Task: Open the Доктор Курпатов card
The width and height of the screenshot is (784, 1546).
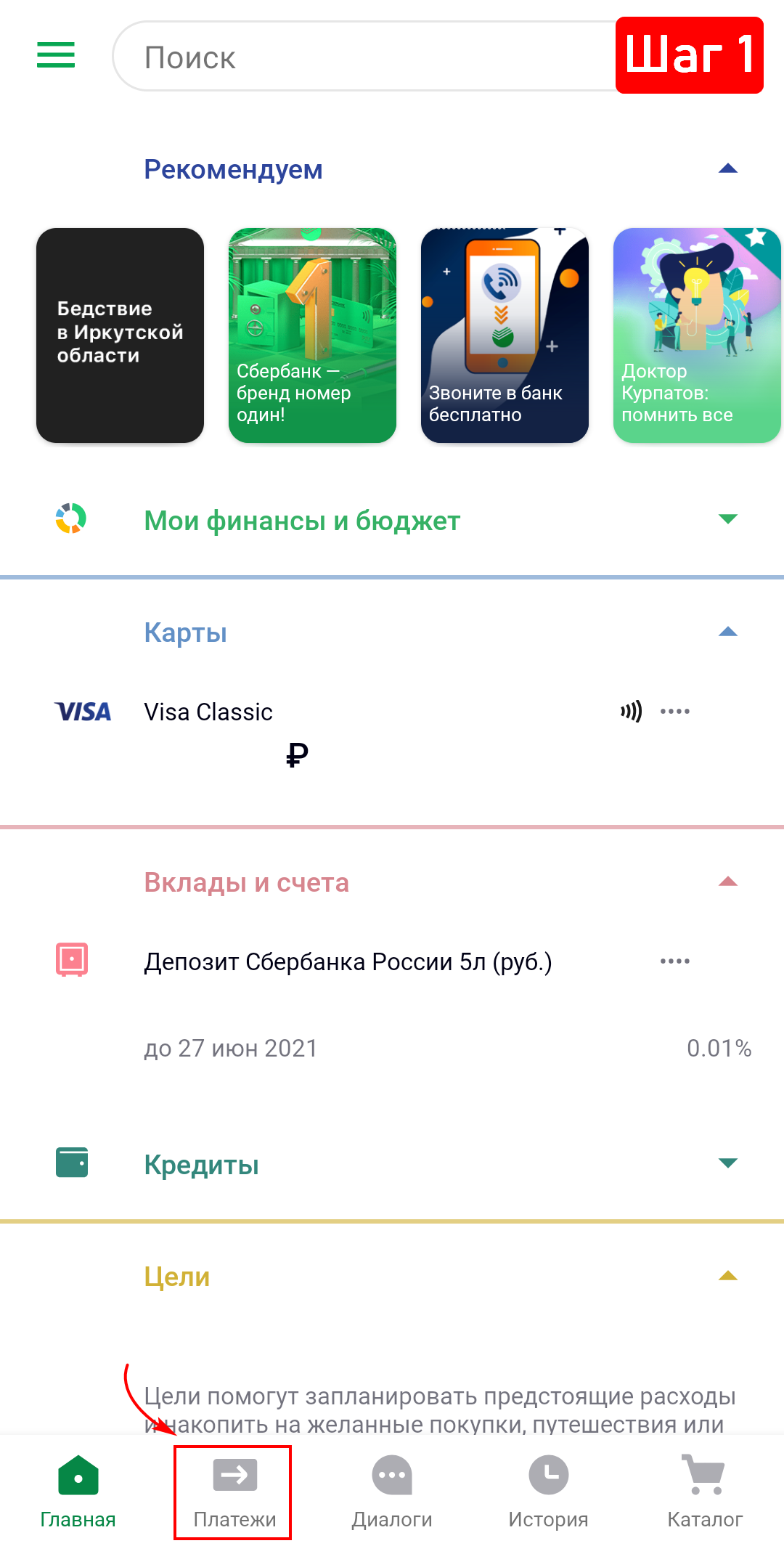Action: (697, 335)
